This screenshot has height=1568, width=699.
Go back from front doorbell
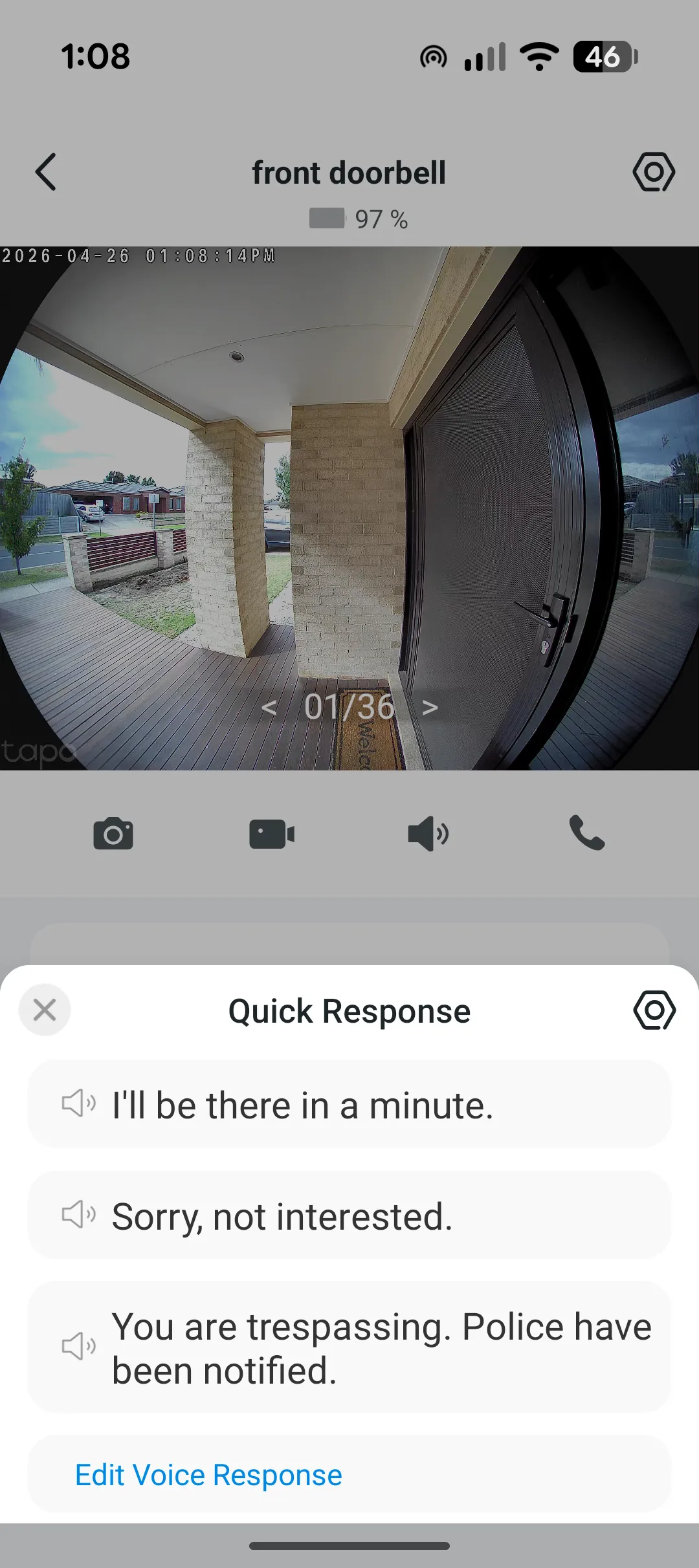(x=46, y=172)
